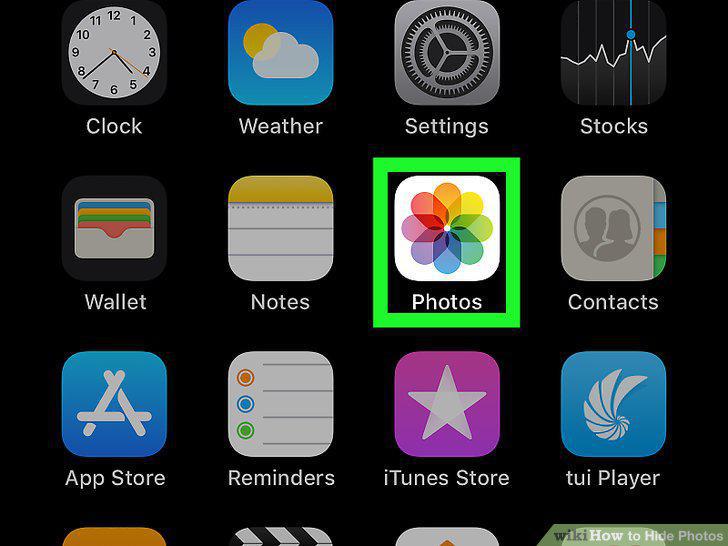Open the iTunes Store app
The height and width of the screenshot is (546, 728).
tap(447, 404)
